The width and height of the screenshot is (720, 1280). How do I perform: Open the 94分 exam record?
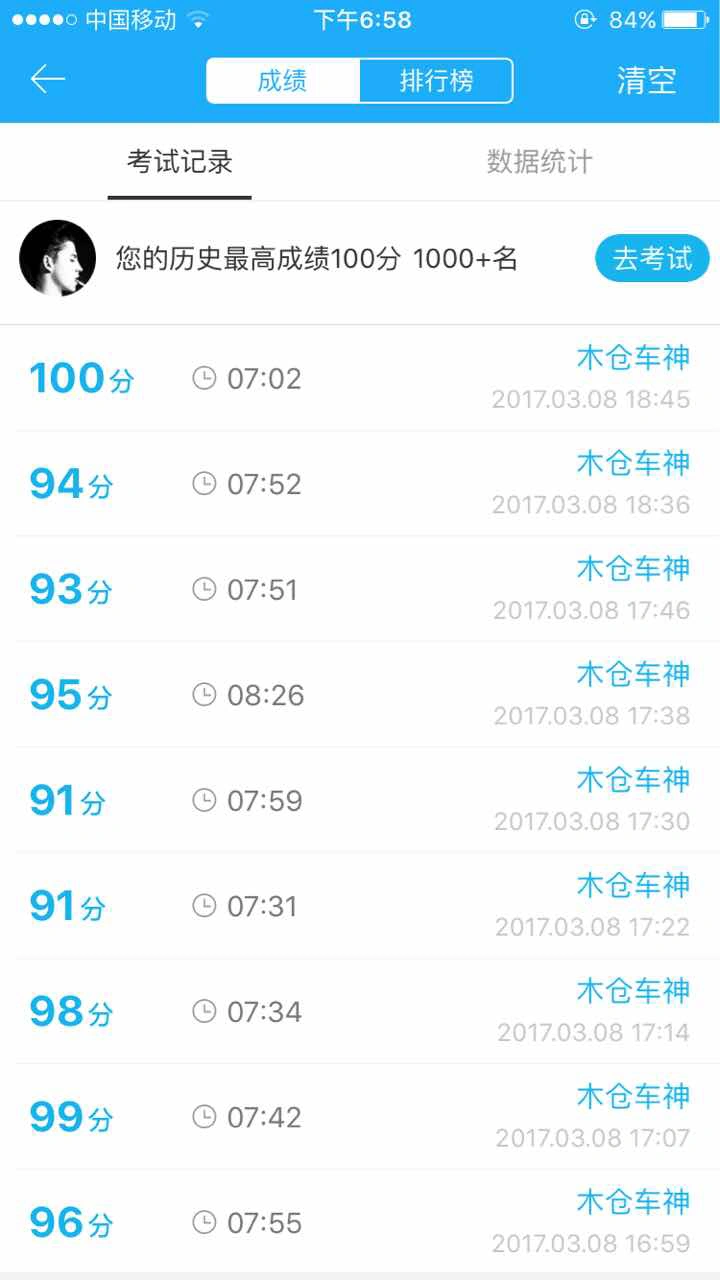(360, 484)
